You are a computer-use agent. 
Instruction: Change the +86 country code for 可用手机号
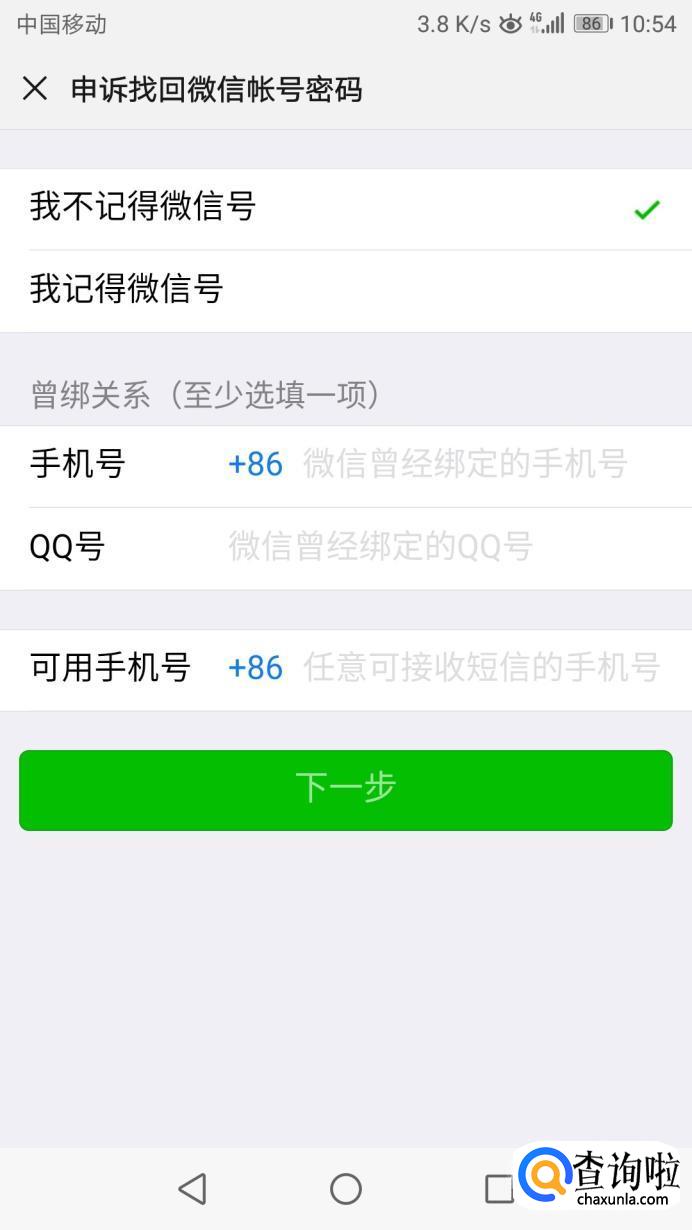[x=255, y=667]
